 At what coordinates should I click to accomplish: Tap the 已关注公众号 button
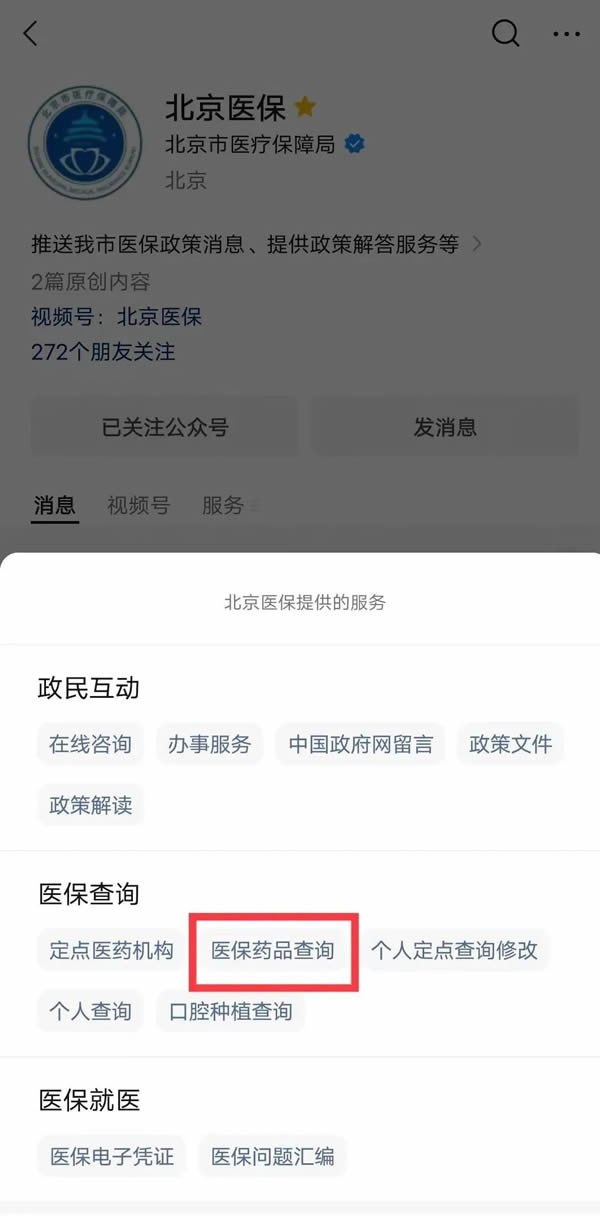click(x=165, y=427)
